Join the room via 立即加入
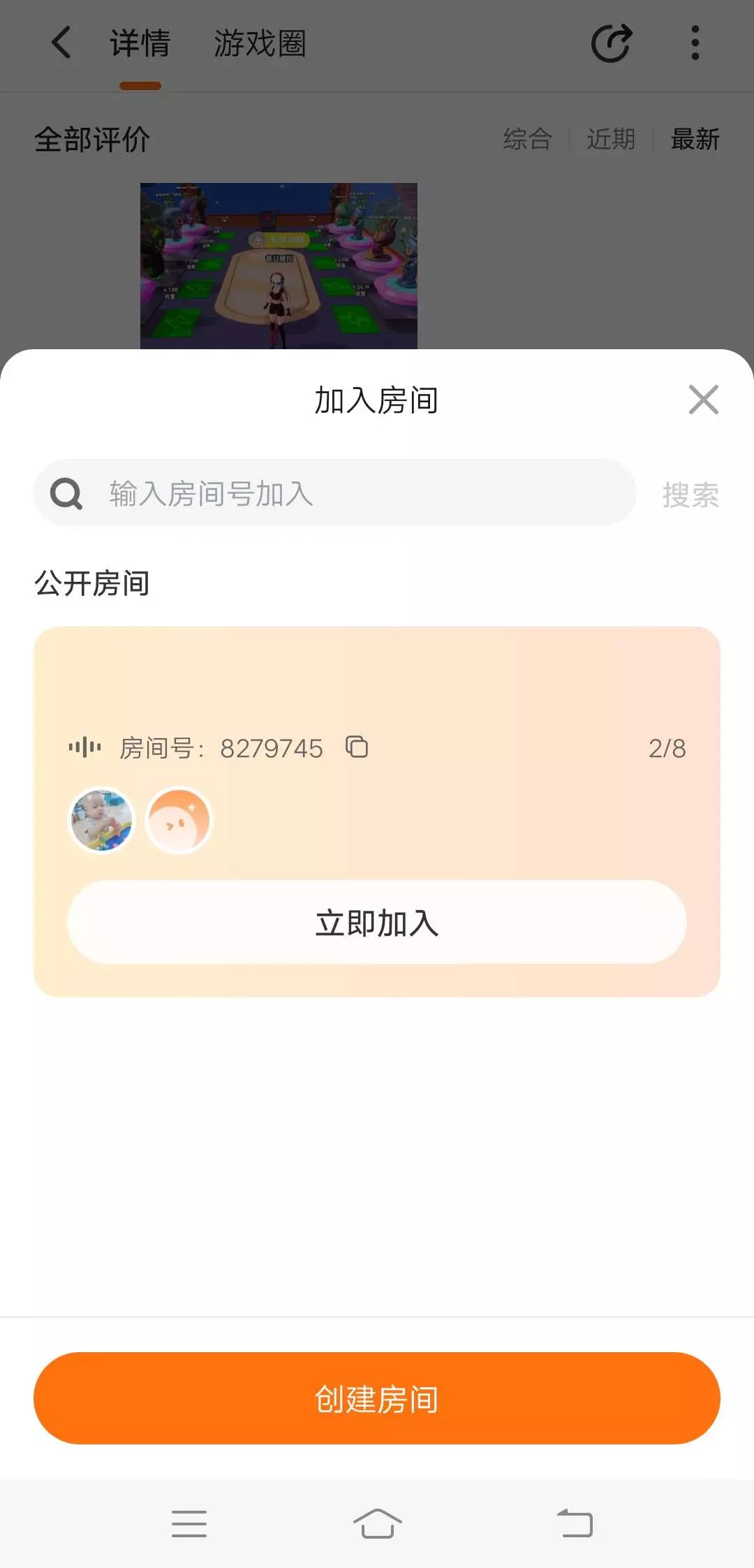 click(377, 923)
